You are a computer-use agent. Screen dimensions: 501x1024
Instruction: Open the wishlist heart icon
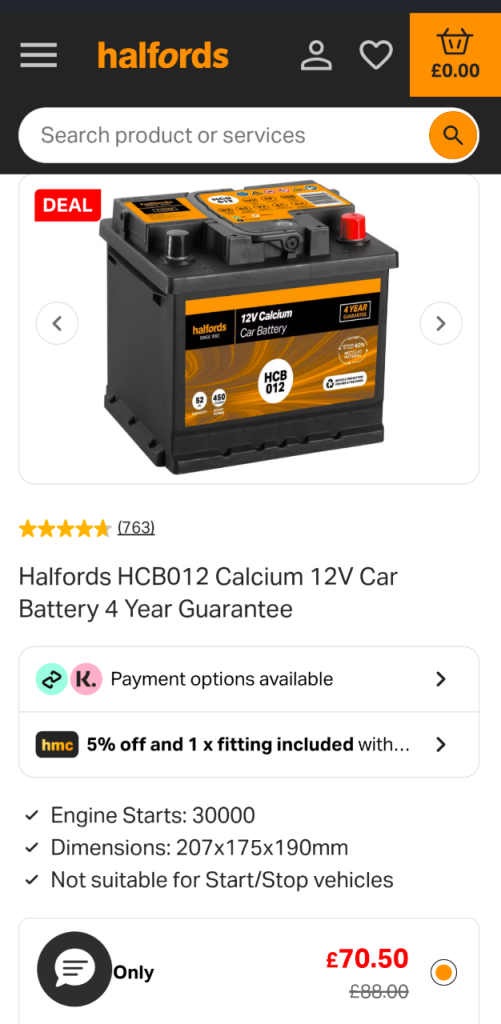click(x=376, y=55)
